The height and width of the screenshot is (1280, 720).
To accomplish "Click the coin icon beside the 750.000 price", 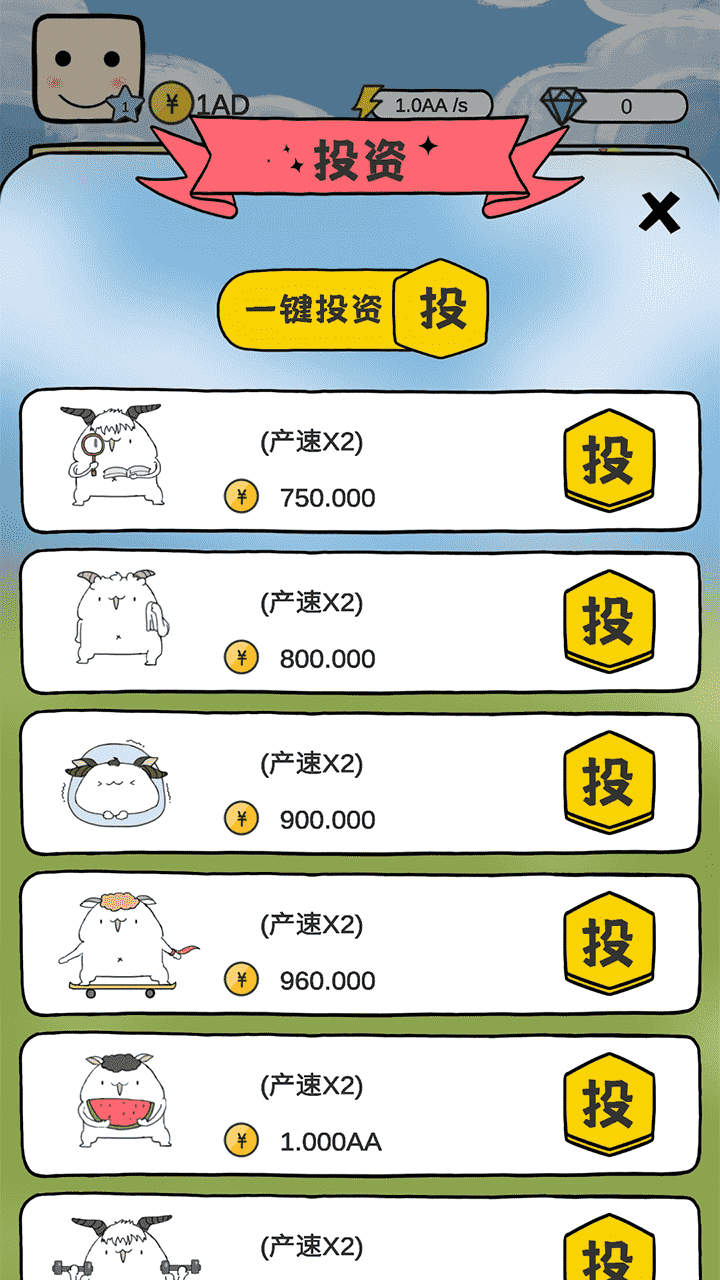I will click(x=240, y=495).
